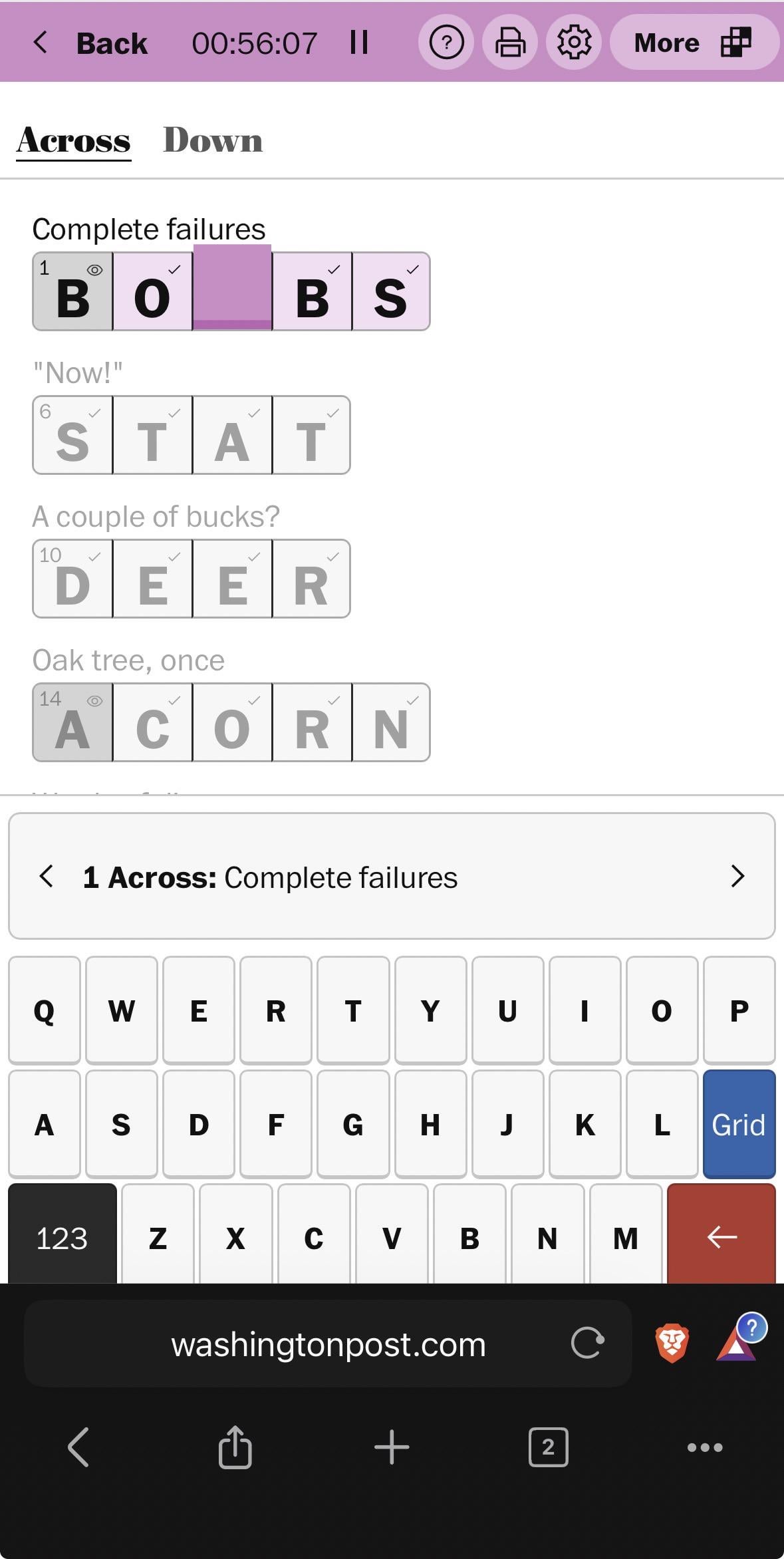The height and width of the screenshot is (1559, 784).
Task: Open the help question mark
Action: (x=446, y=43)
